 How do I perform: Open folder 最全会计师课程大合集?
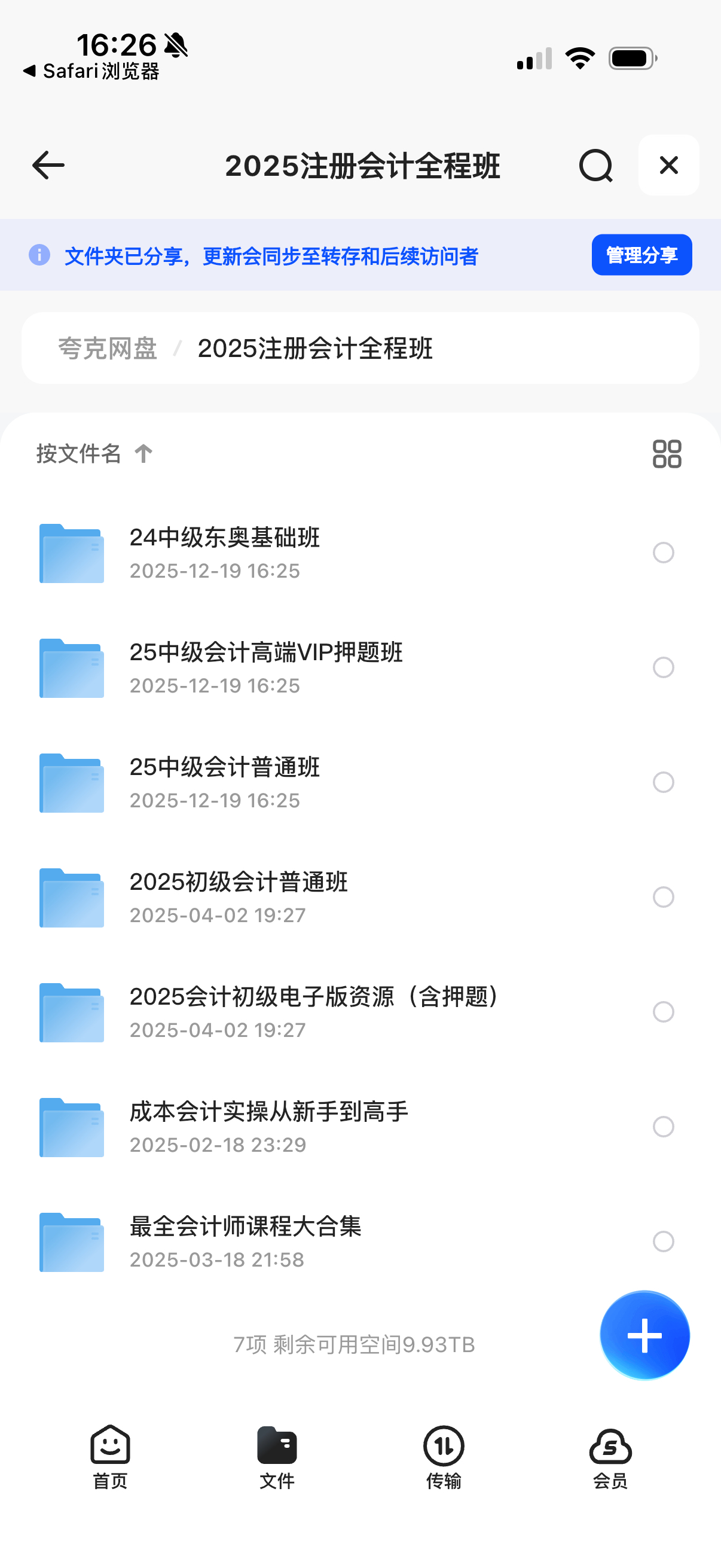click(246, 1241)
